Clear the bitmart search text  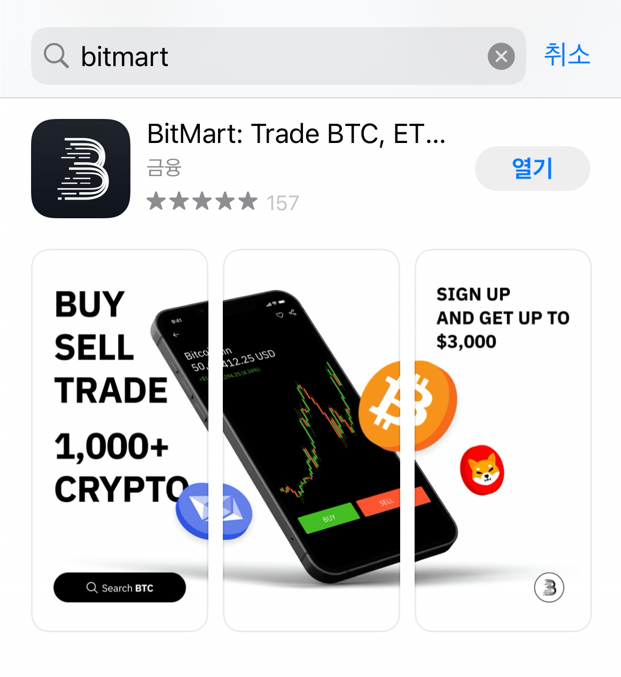point(501,56)
